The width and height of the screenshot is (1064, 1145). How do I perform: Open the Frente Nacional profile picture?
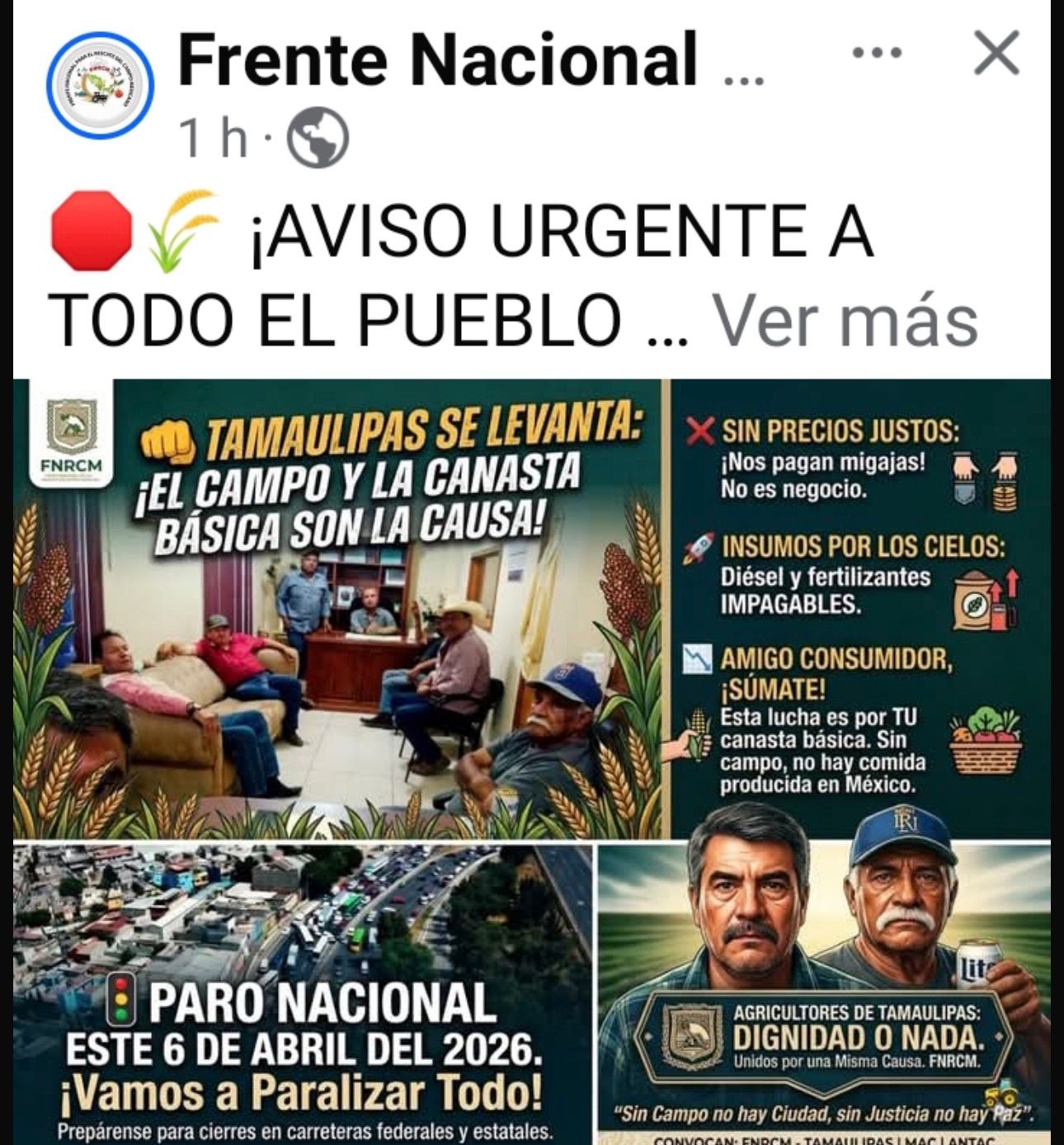(x=101, y=85)
